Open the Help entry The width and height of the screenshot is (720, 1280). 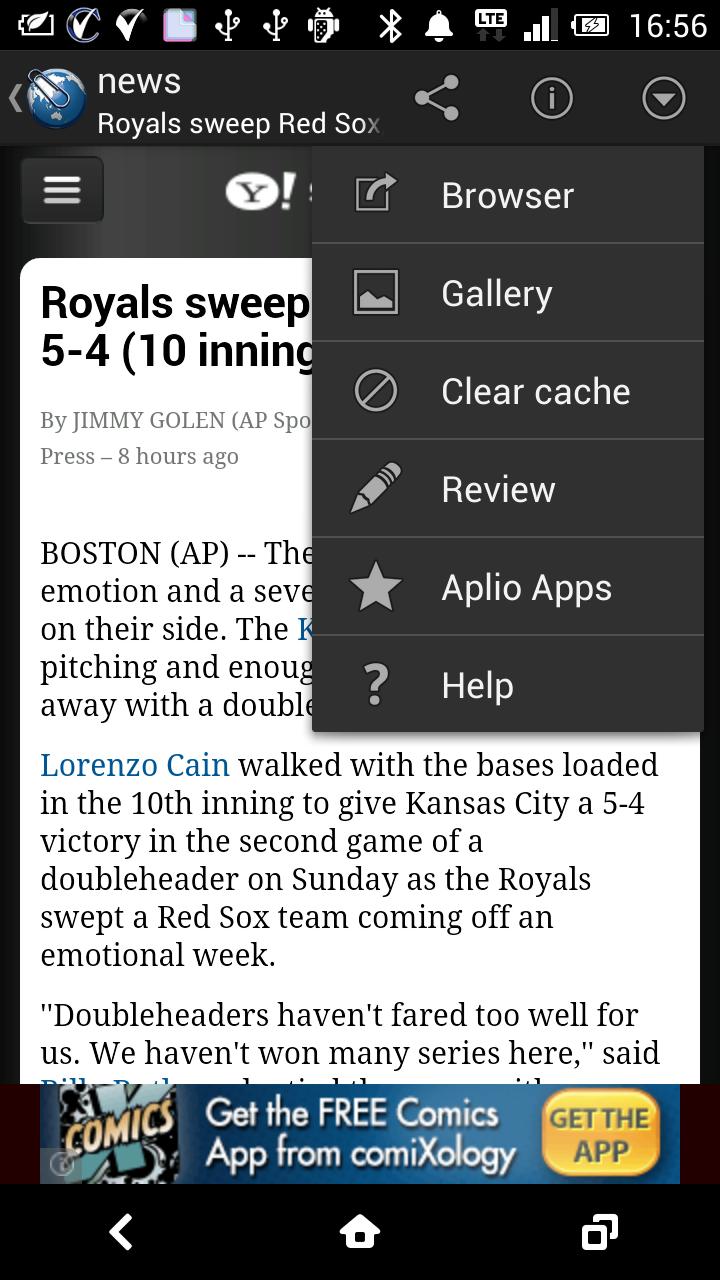(507, 685)
